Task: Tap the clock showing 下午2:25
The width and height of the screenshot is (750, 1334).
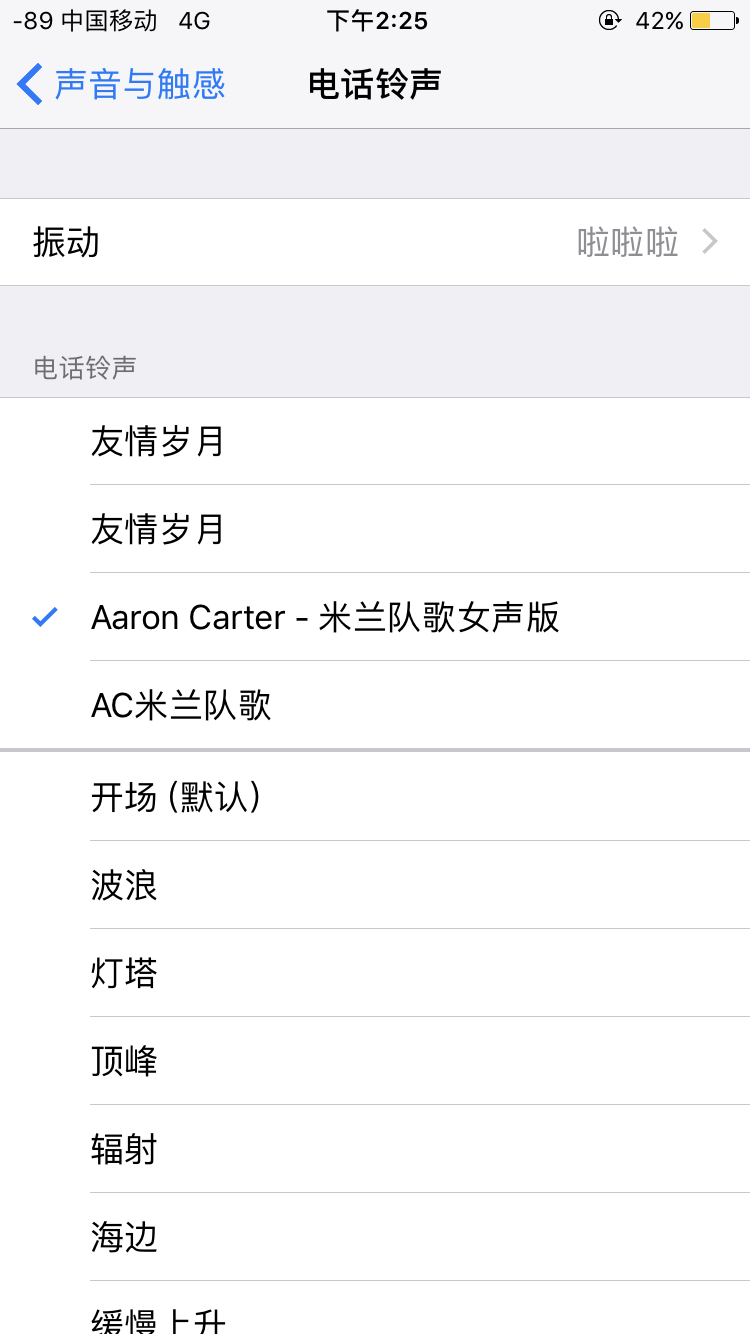Action: (375, 20)
